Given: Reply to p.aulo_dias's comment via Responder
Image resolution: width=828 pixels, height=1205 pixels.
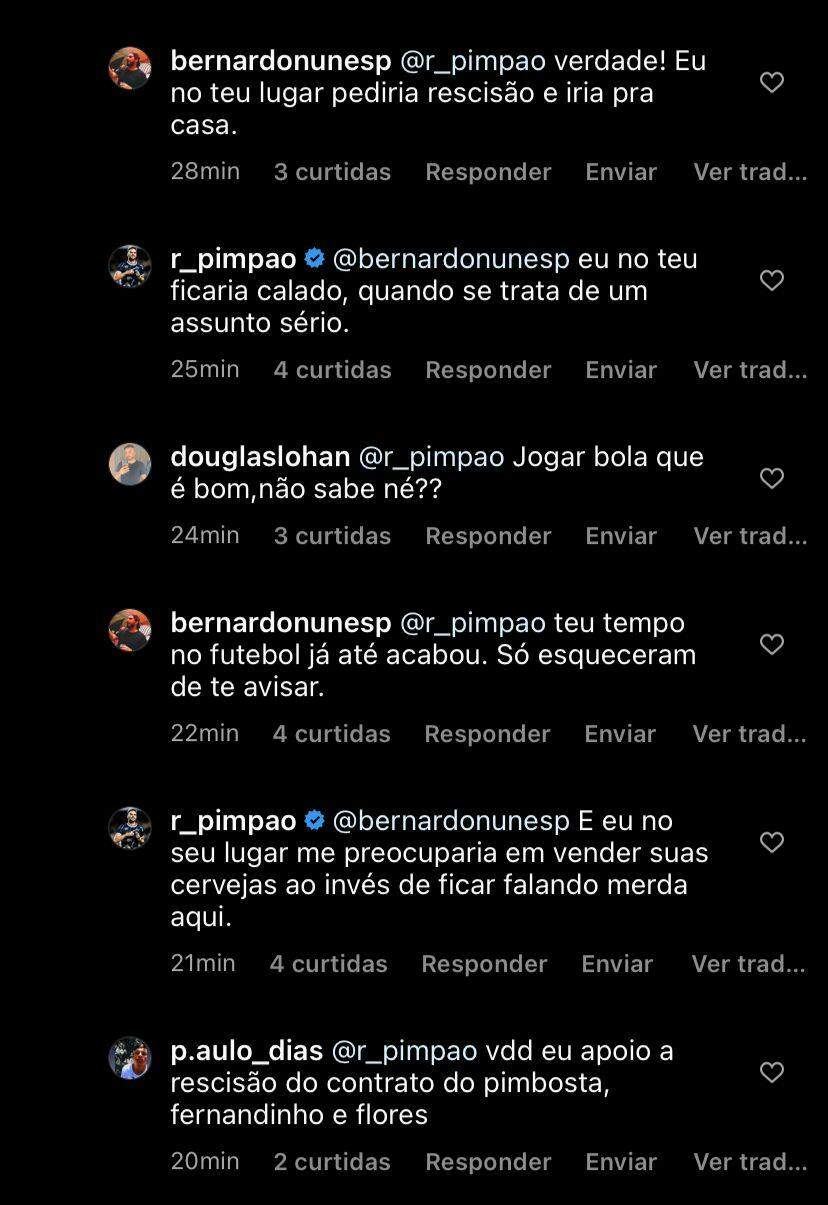Looking at the screenshot, I should click(x=488, y=1162).
